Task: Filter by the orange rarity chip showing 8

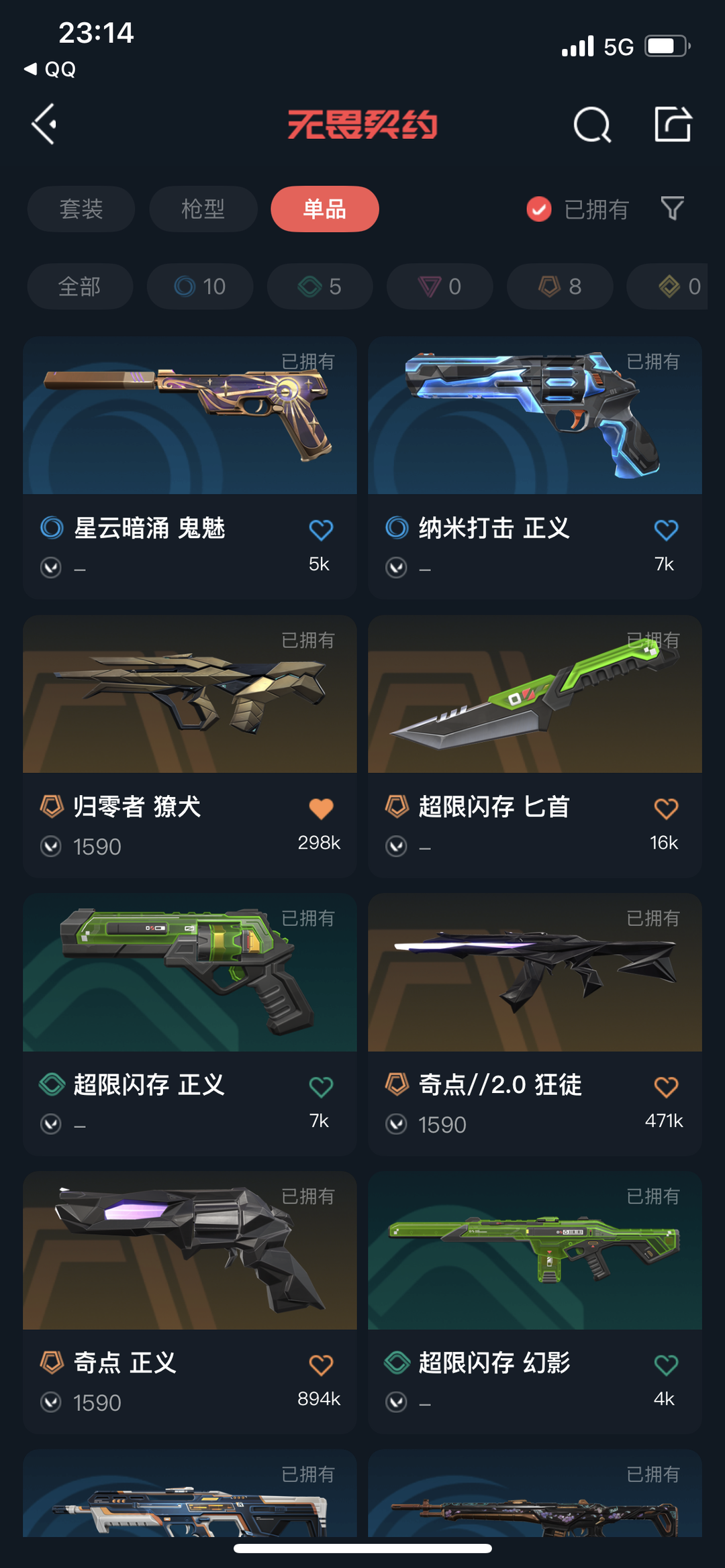Action: (560, 286)
